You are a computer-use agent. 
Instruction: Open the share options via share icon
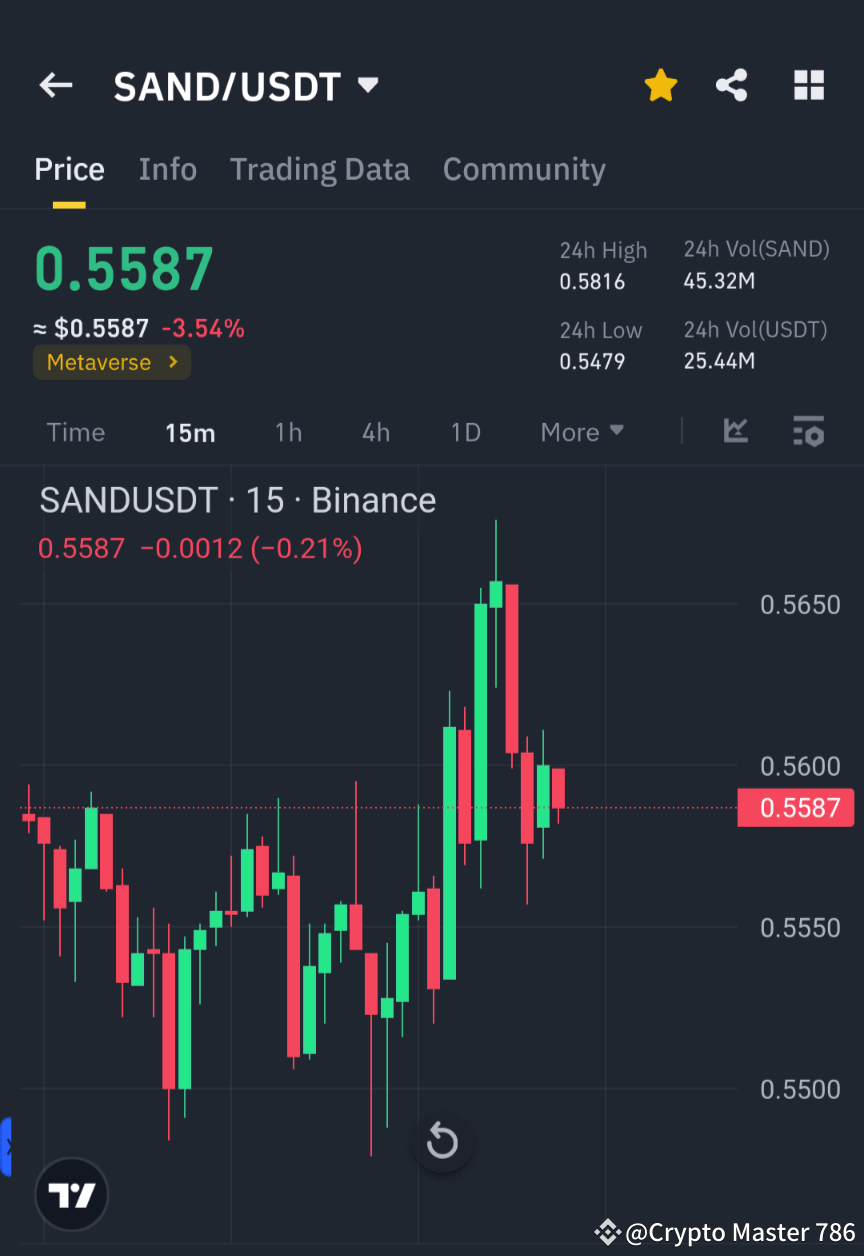click(732, 85)
